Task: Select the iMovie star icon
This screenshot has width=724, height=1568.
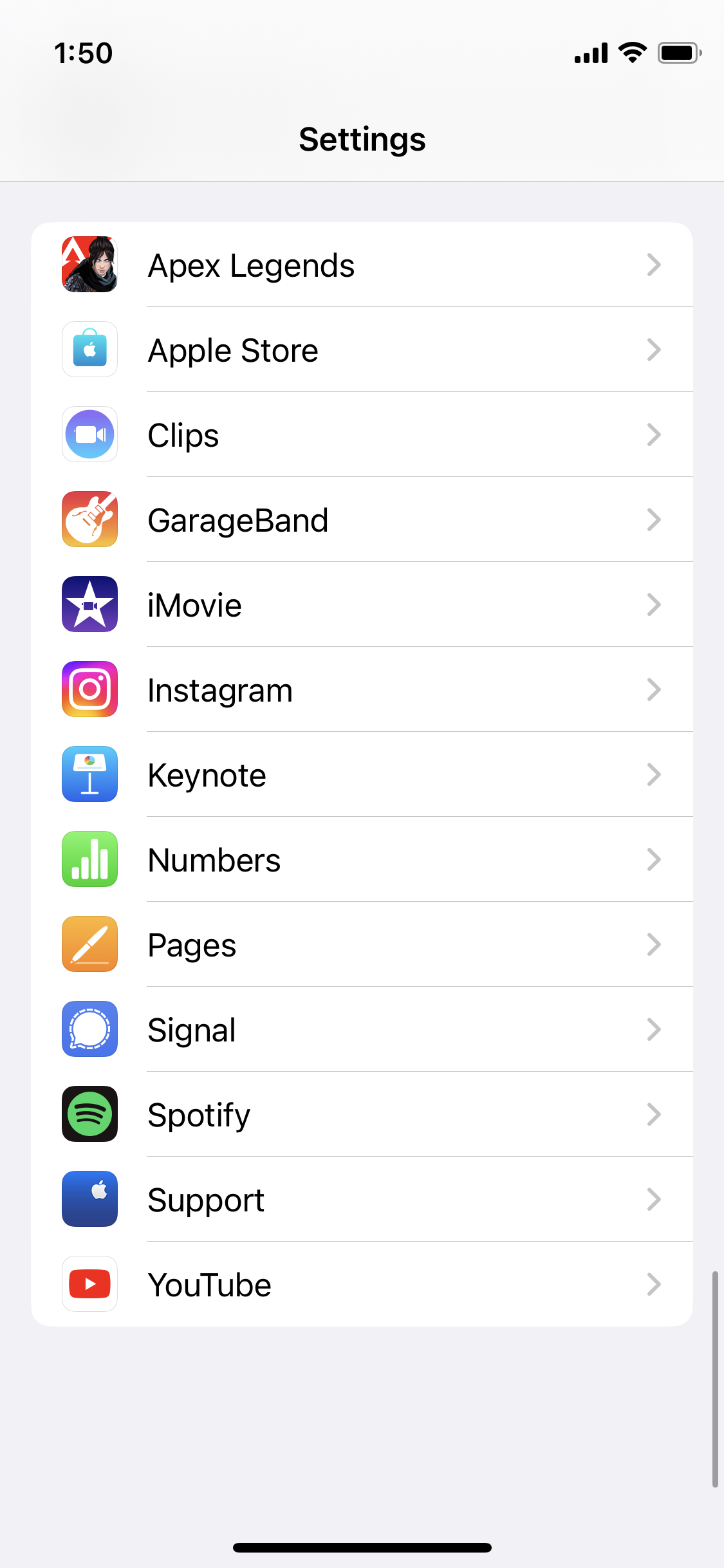Action: (89, 604)
